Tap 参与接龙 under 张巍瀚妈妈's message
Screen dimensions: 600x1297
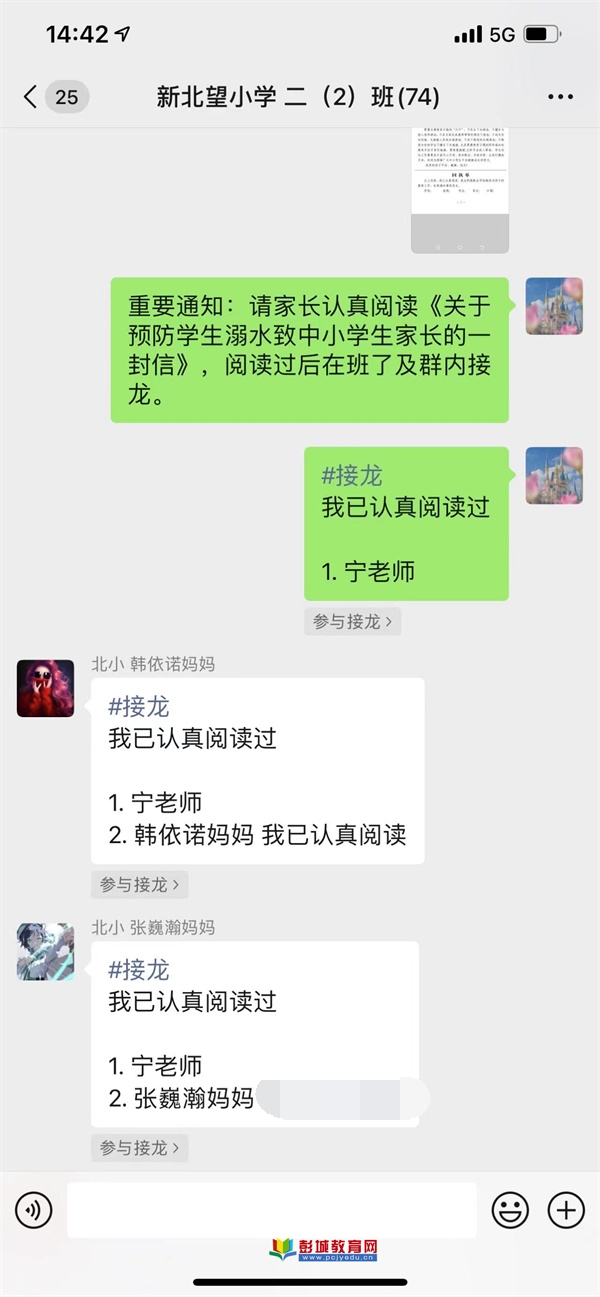139,1147
